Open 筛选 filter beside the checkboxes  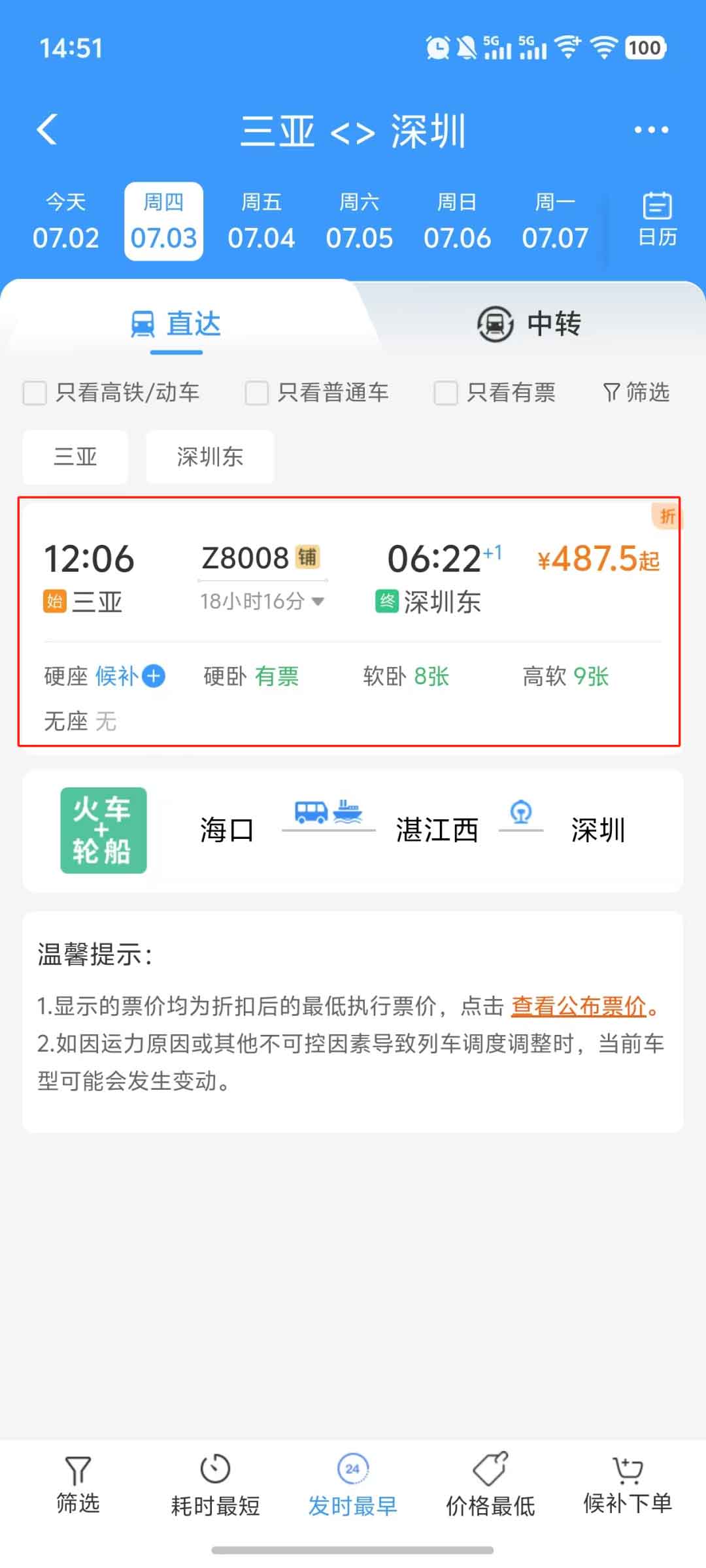(636, 392)
